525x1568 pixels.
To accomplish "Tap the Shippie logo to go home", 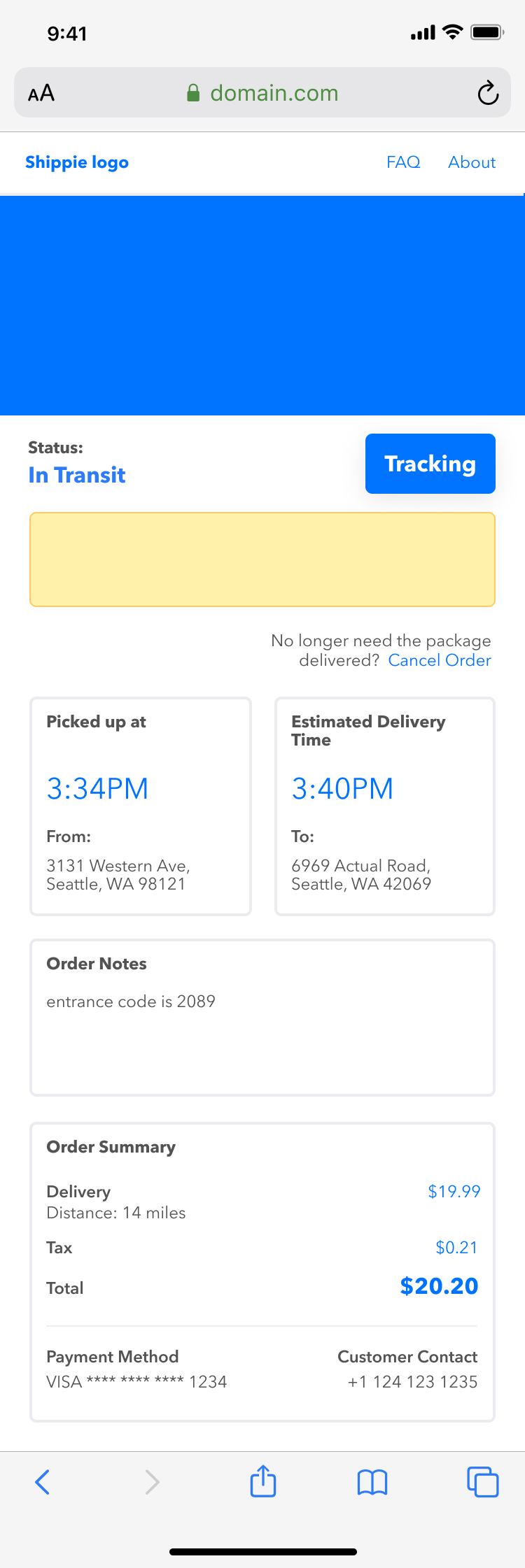I will click(x=77, y=162).
